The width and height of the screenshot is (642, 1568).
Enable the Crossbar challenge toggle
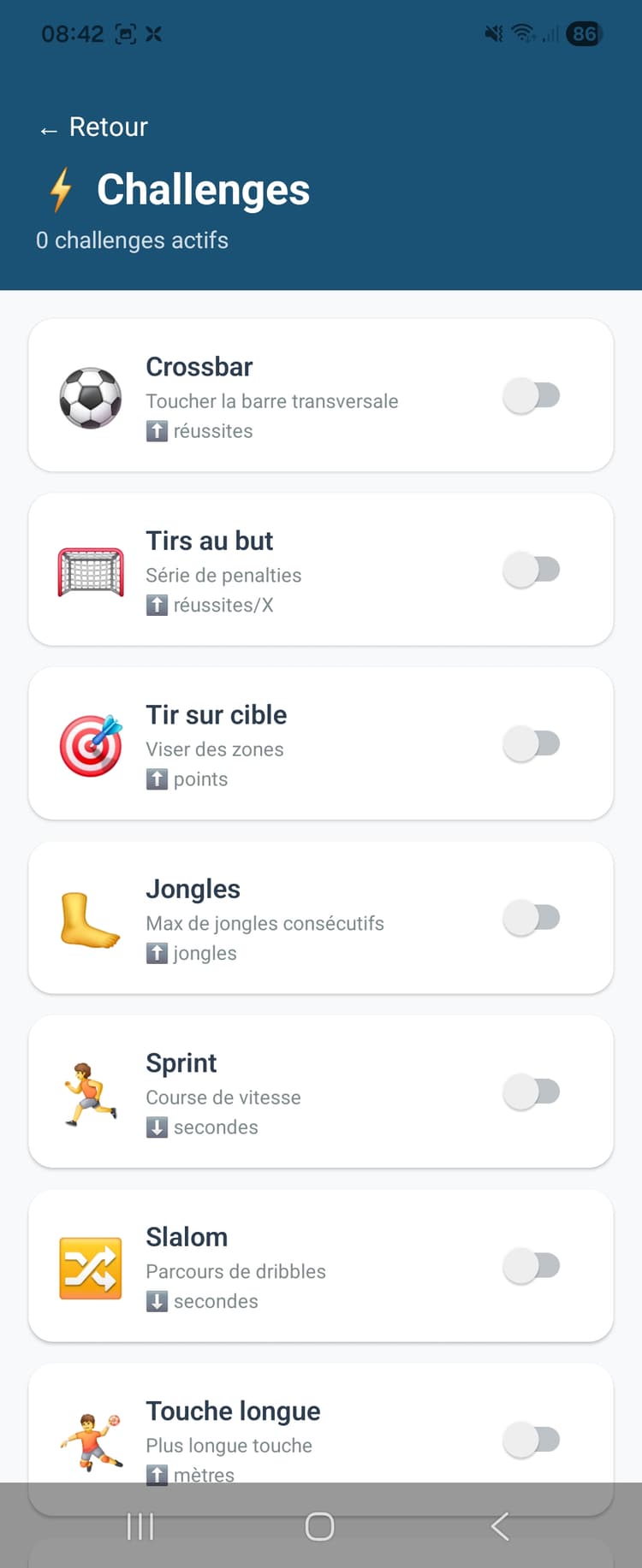click(x=532, y=394)
